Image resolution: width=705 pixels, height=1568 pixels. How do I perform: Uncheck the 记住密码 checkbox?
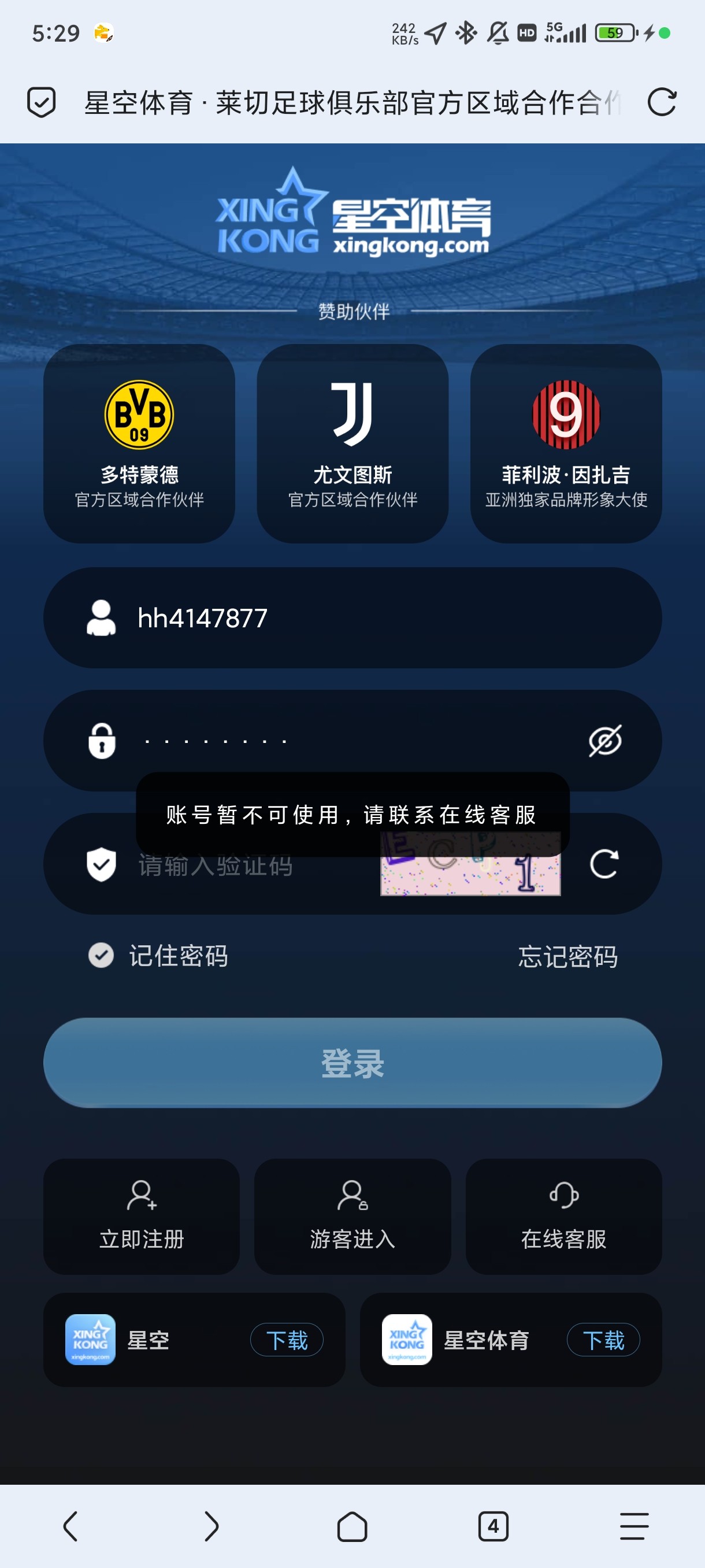pyautogui.click(x=101, y=955)
